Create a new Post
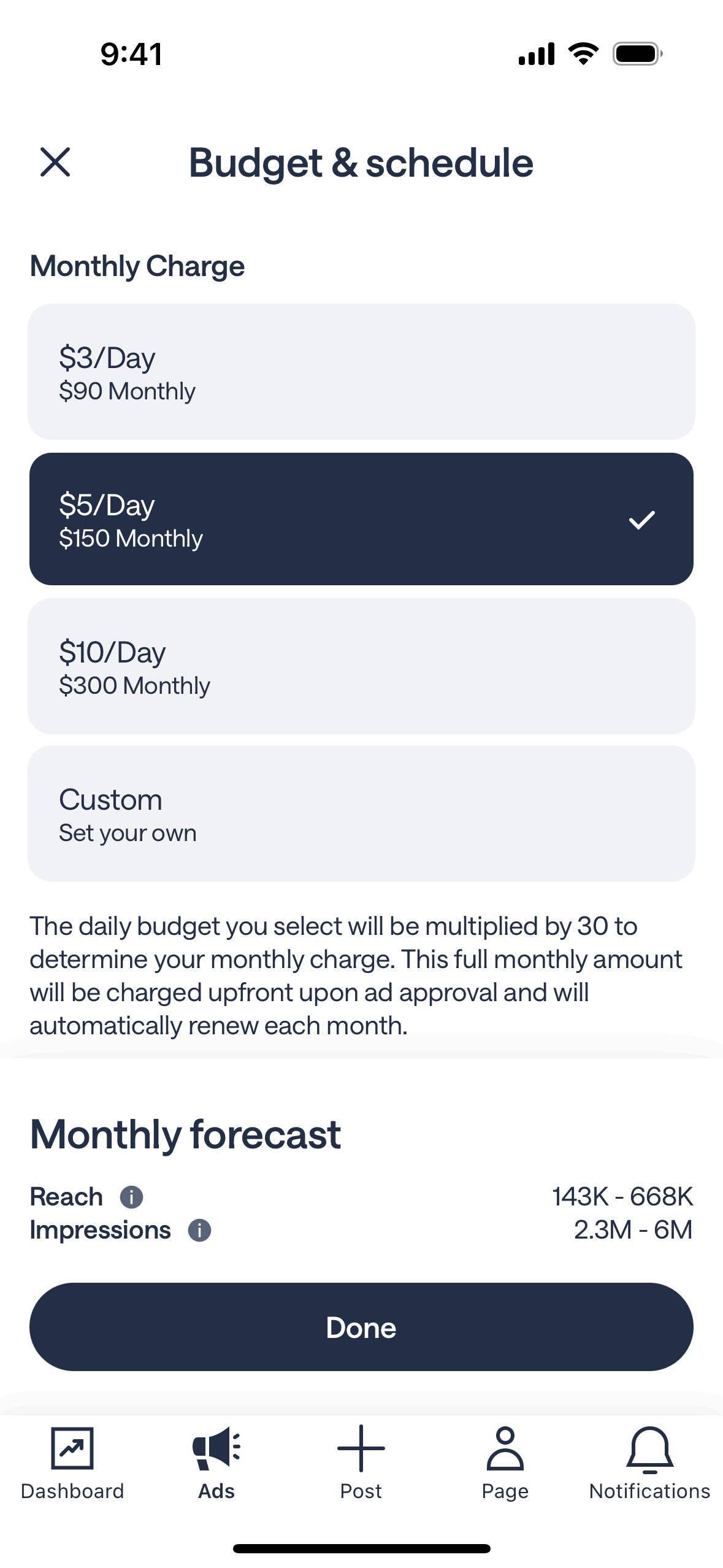Image resolution: width=723 pixels, height=1568 pixels. (x=361, y=1462)
